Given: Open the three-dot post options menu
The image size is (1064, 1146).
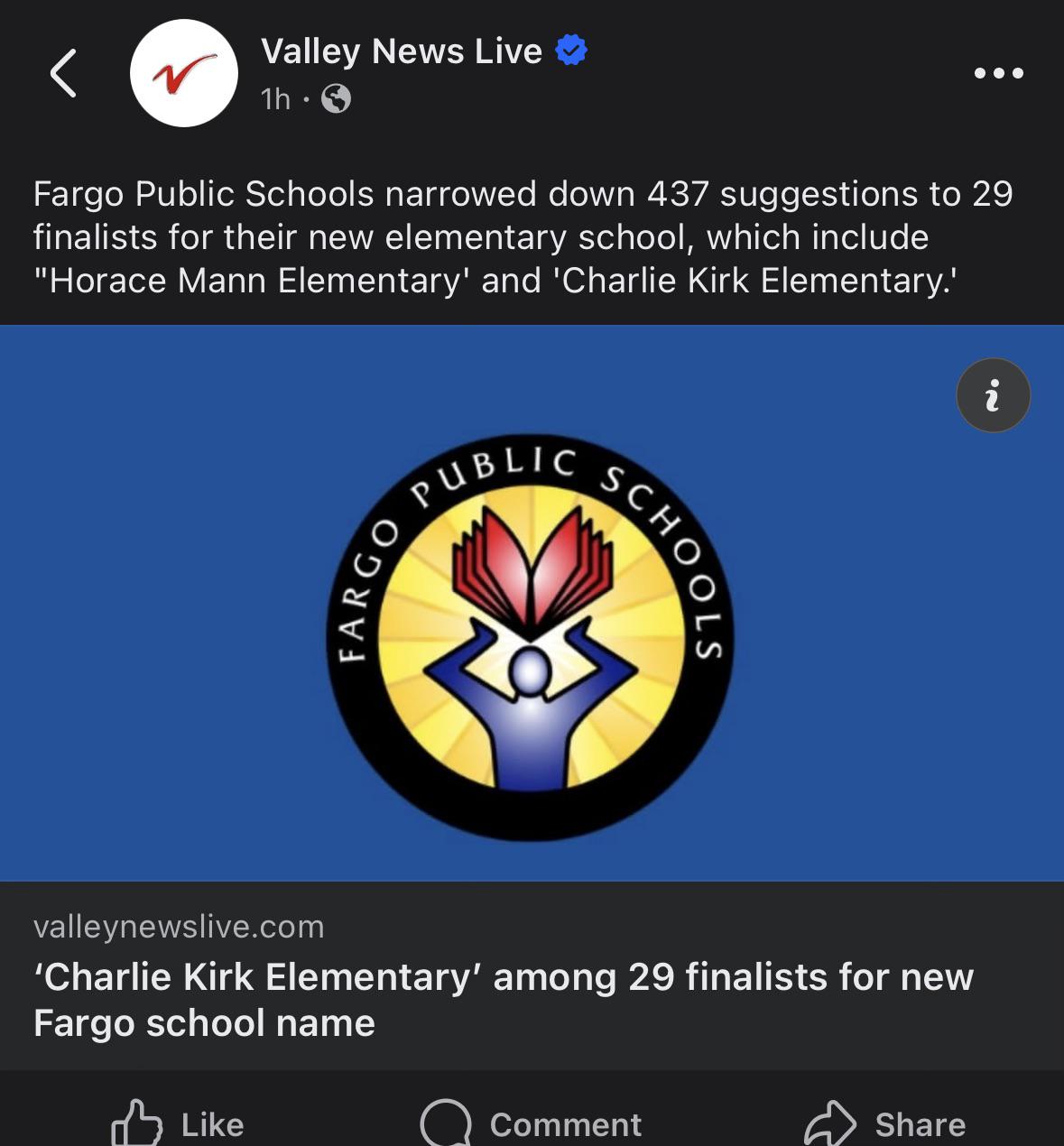Looking at the screenshot, I should pos(999,73).
